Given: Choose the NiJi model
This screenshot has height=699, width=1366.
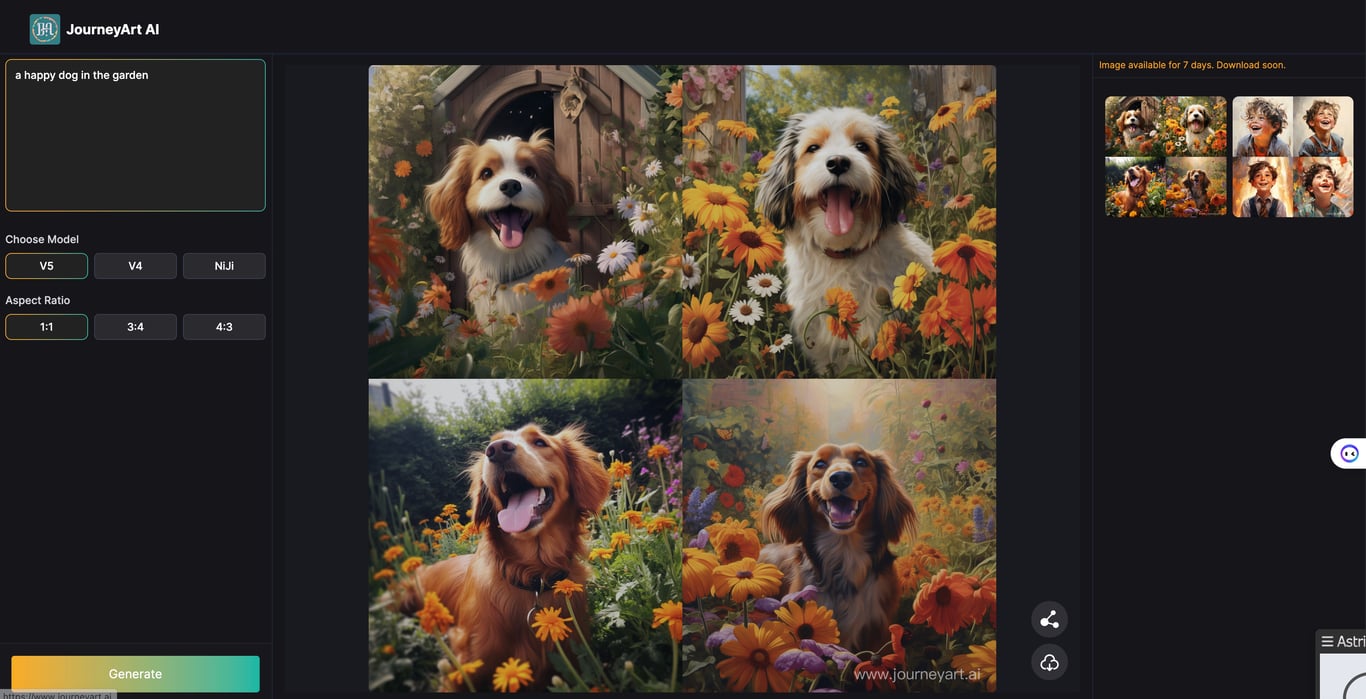Looking at the screenshot, I should (x=224, y=266).
